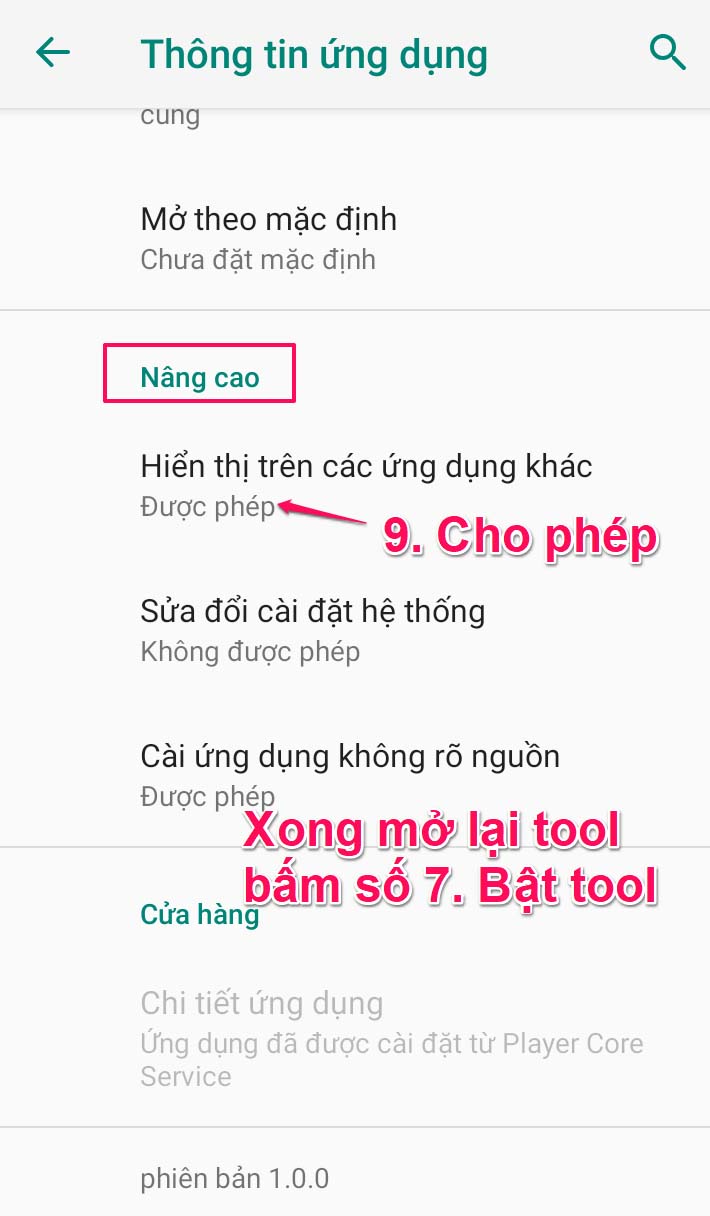
Task: Open Cài ứng dụng không rõ nguồn
Action: point(349,775)
